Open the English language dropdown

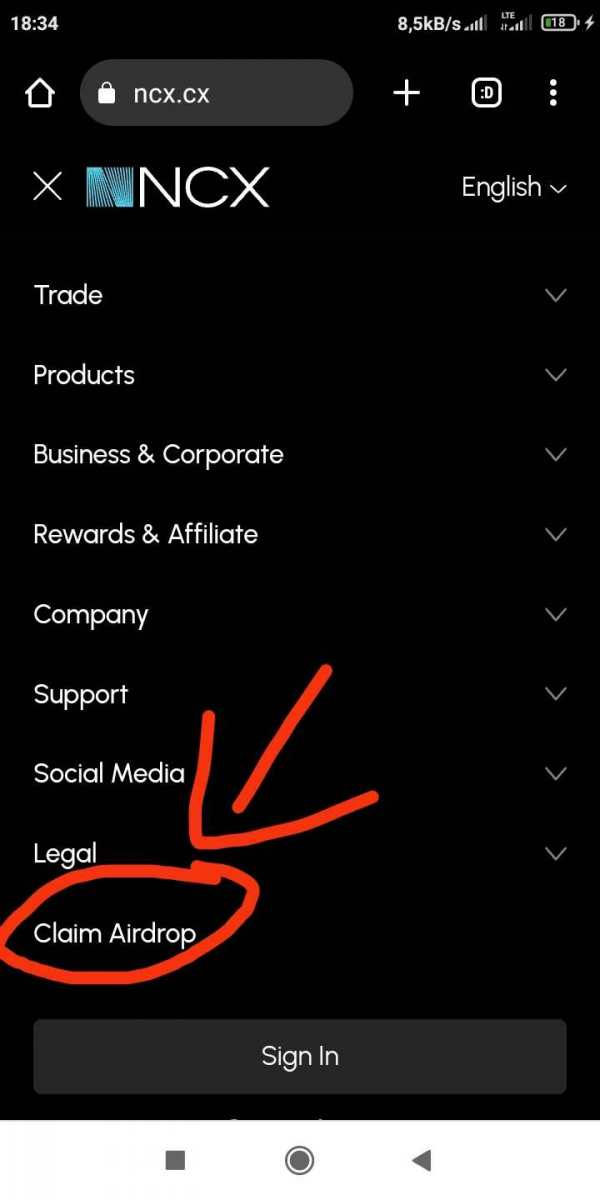point(513,187)
